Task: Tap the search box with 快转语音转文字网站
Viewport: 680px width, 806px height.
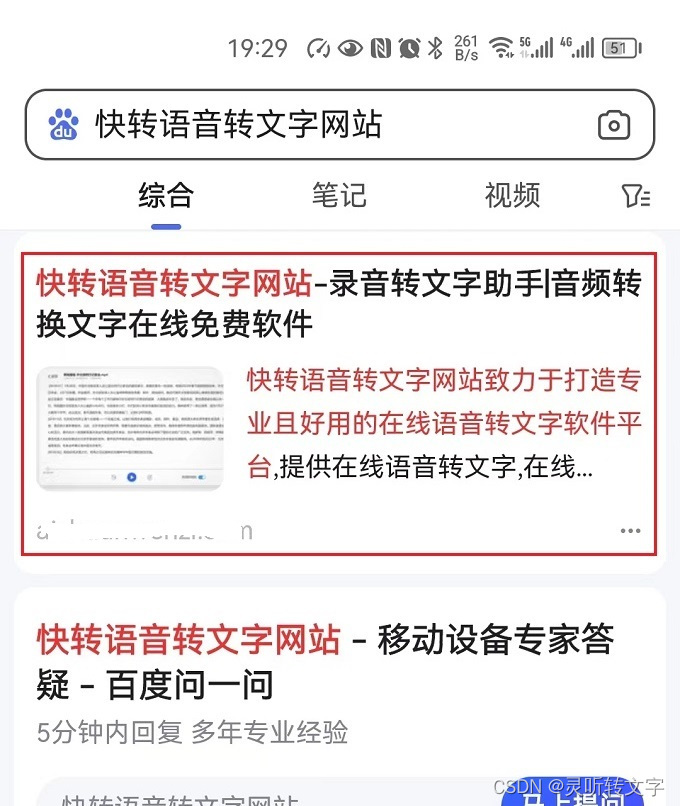Action: 300,125
